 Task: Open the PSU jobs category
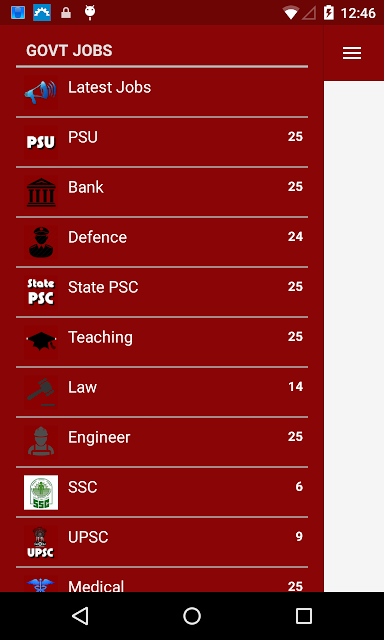(162, 142)
